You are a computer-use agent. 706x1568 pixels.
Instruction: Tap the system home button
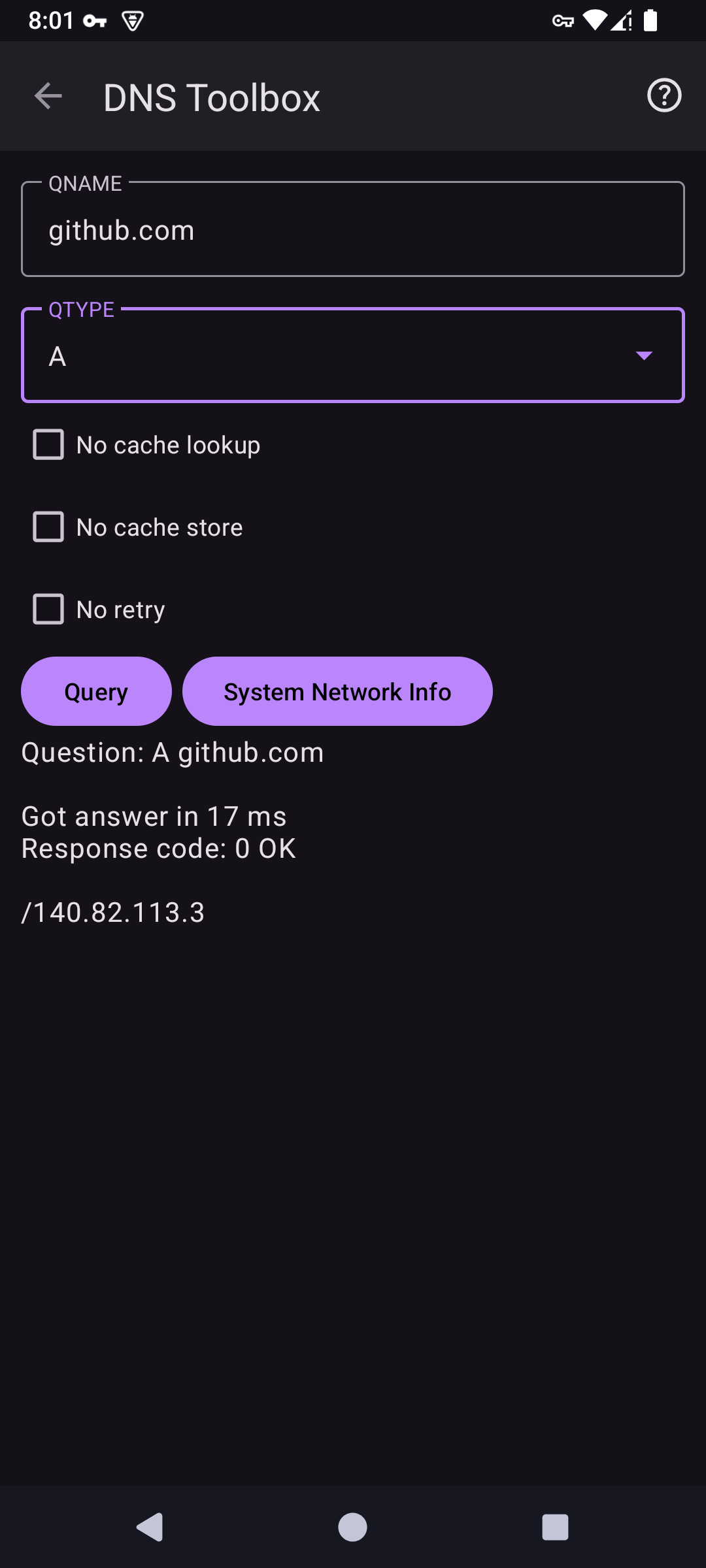pos(352,1527)
